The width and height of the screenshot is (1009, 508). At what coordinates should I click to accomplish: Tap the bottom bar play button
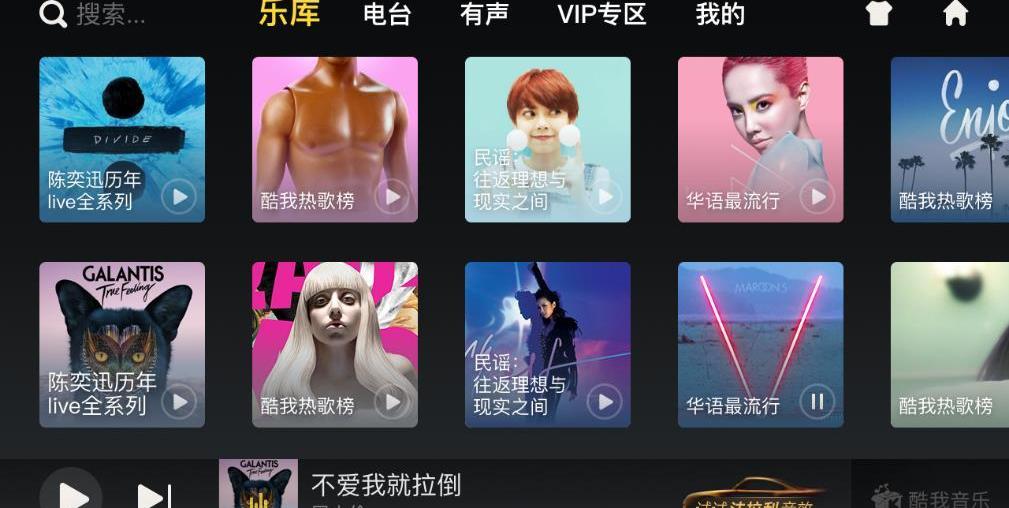[71, 492]
